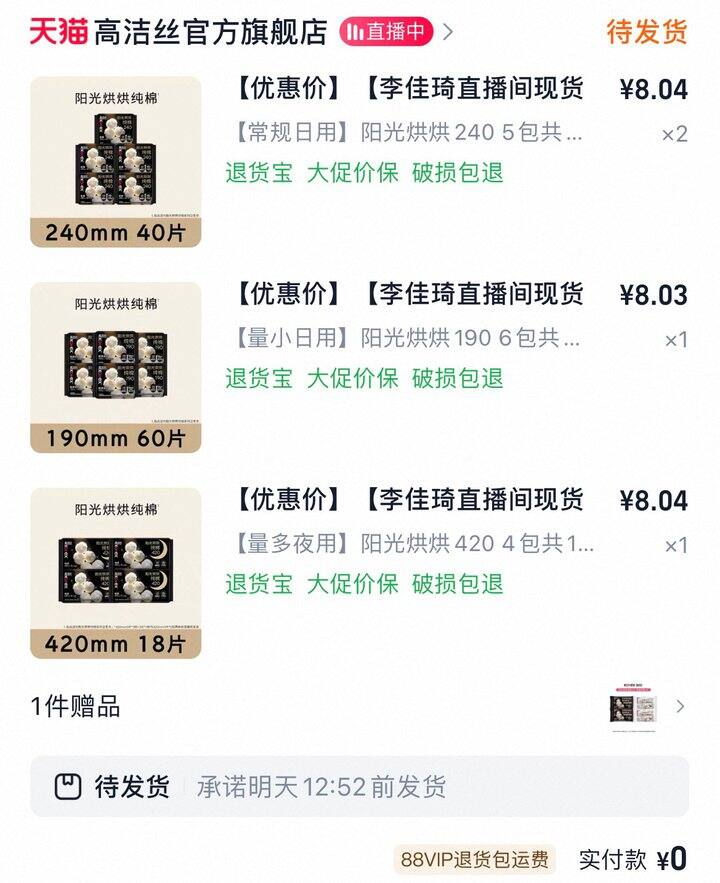
Task: Open the 待发货 shipping status bar
Action: tap(360, 786)
